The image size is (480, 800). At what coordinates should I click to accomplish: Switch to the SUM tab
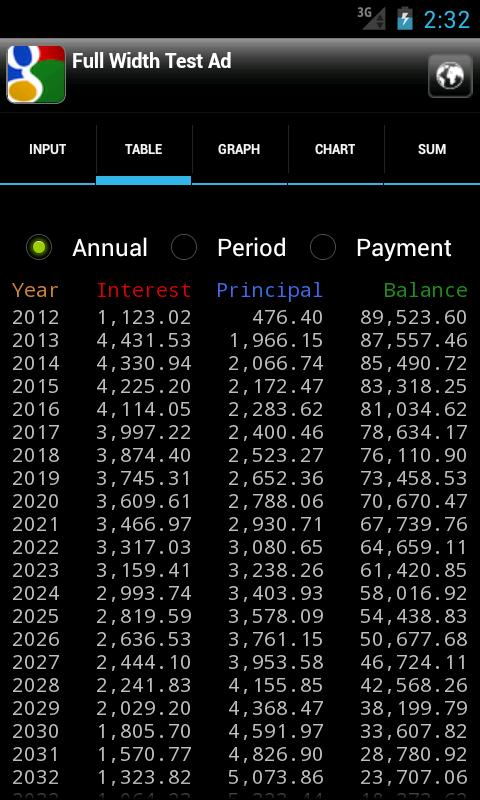point(432,149)
